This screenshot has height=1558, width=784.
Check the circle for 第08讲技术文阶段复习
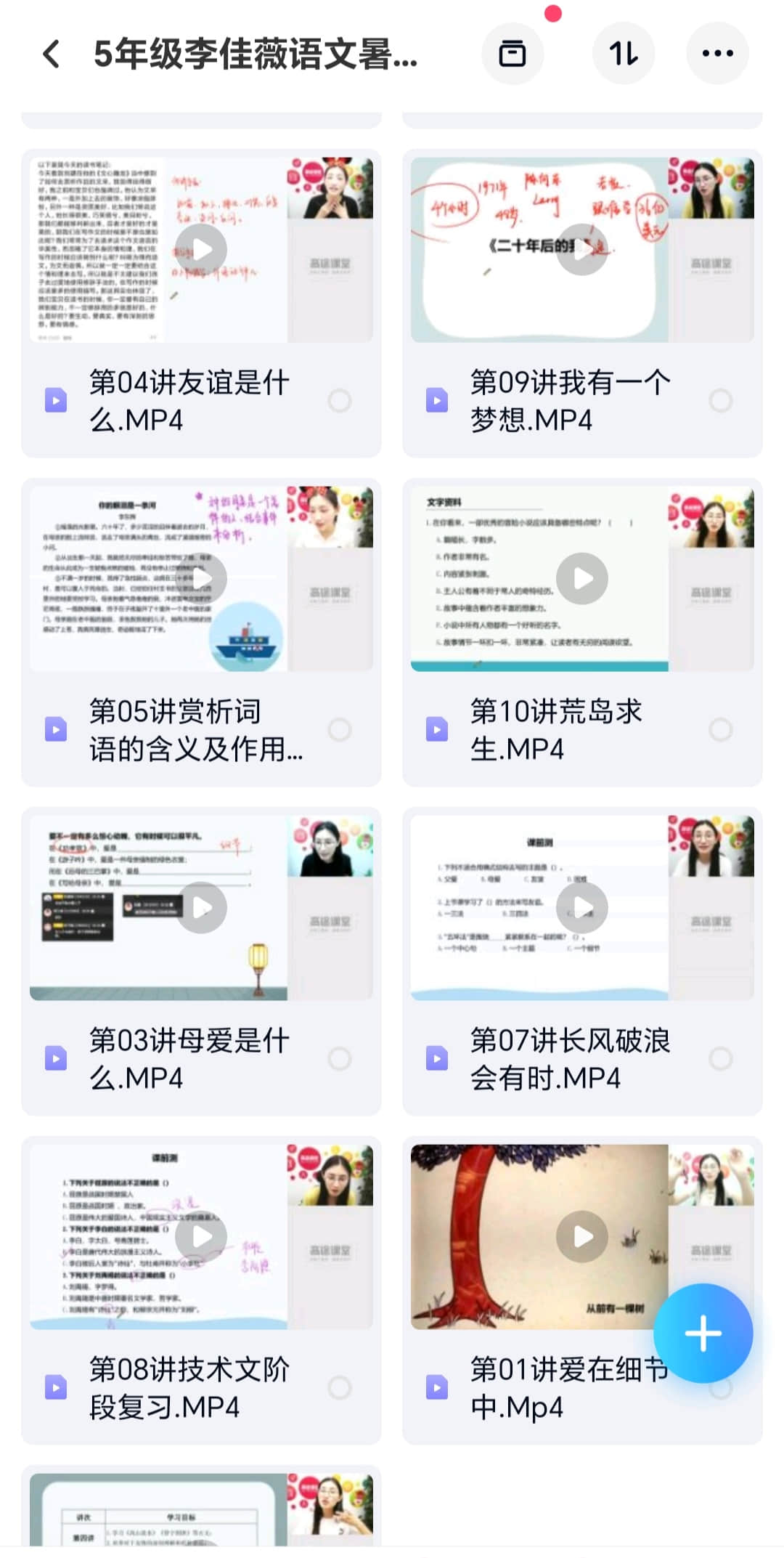click(x=340, y=1387)
